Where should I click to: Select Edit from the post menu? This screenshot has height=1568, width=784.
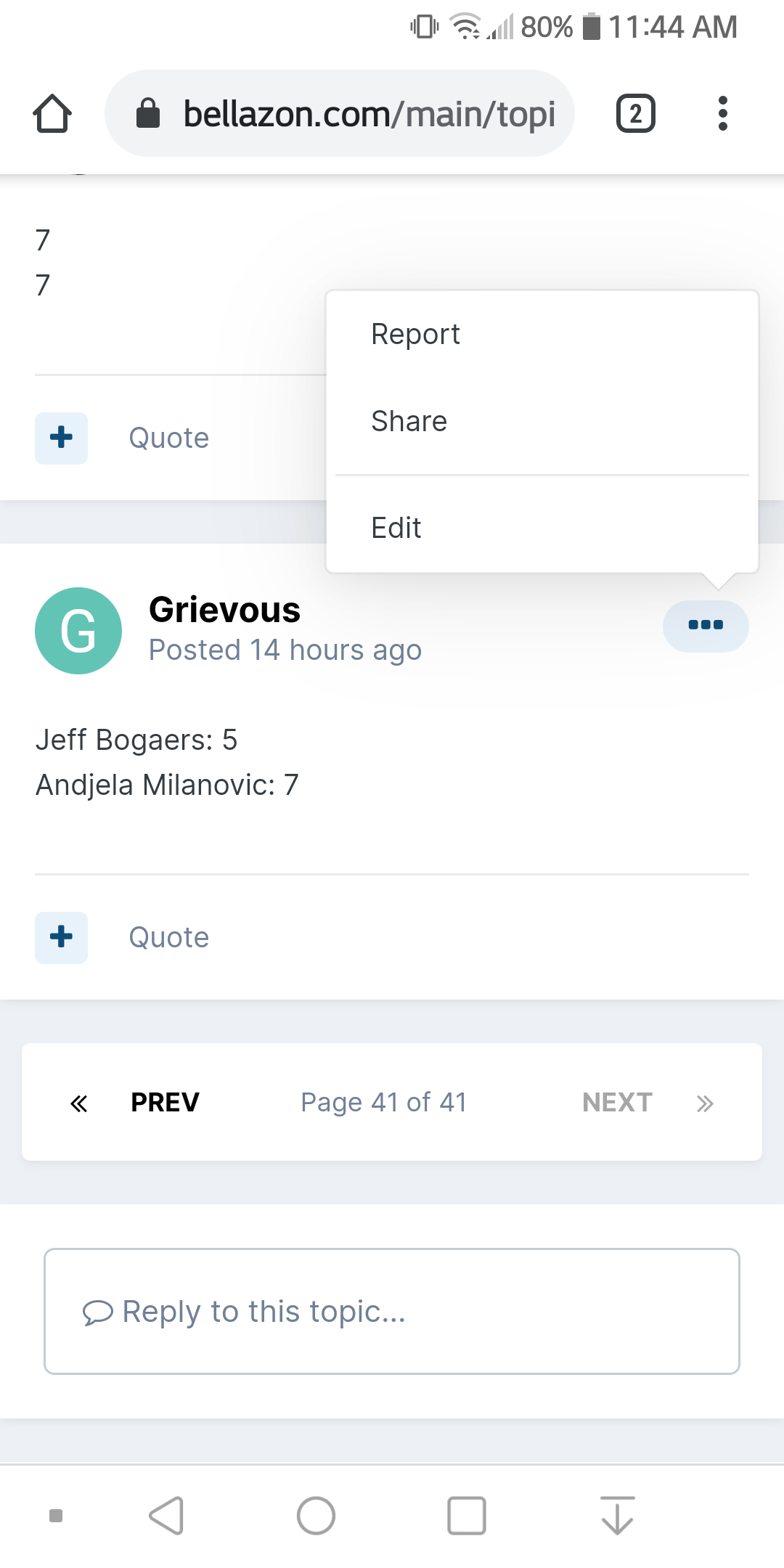tap(396, 528)
